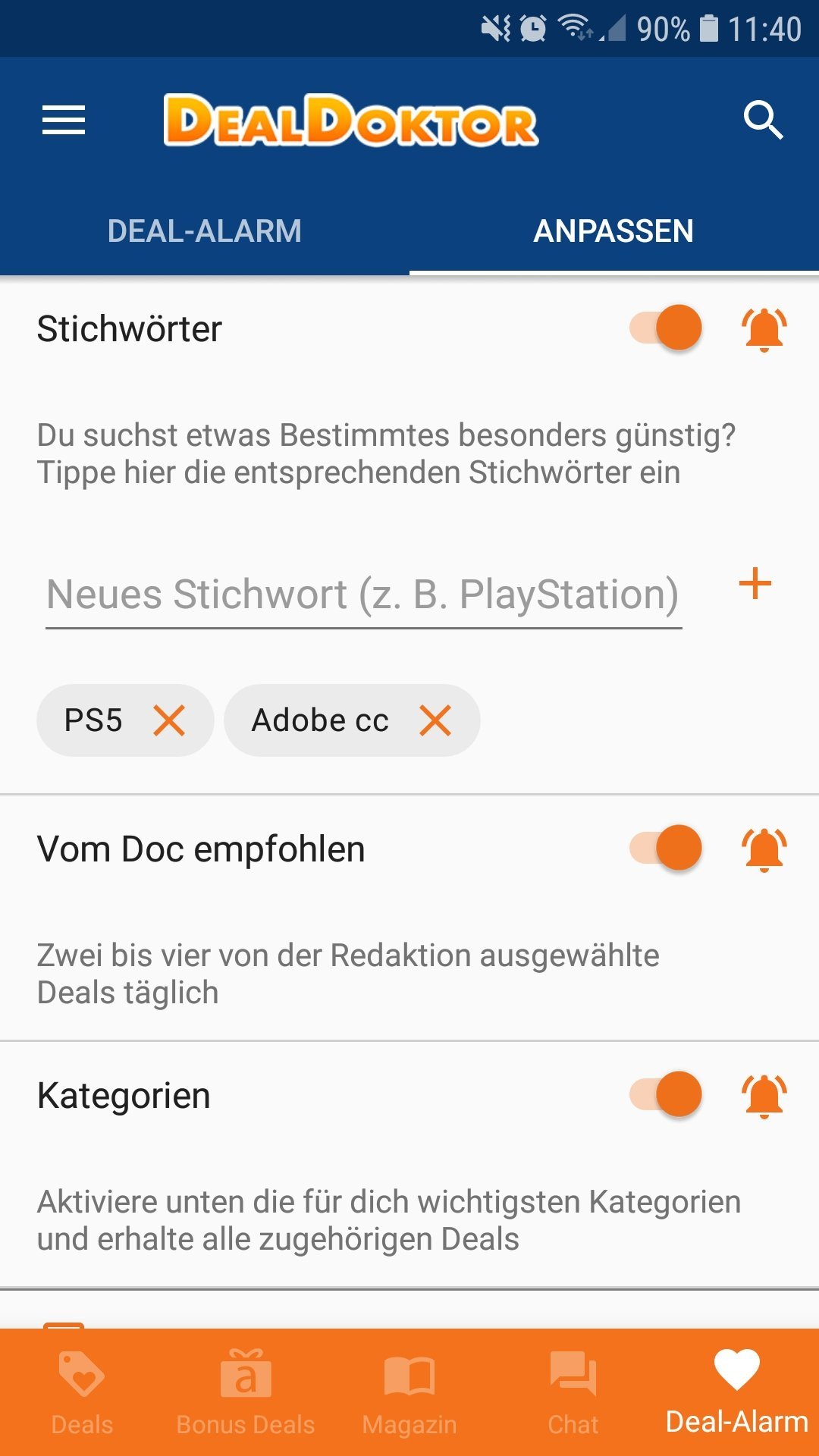Go to the Deals tab

82,1394
